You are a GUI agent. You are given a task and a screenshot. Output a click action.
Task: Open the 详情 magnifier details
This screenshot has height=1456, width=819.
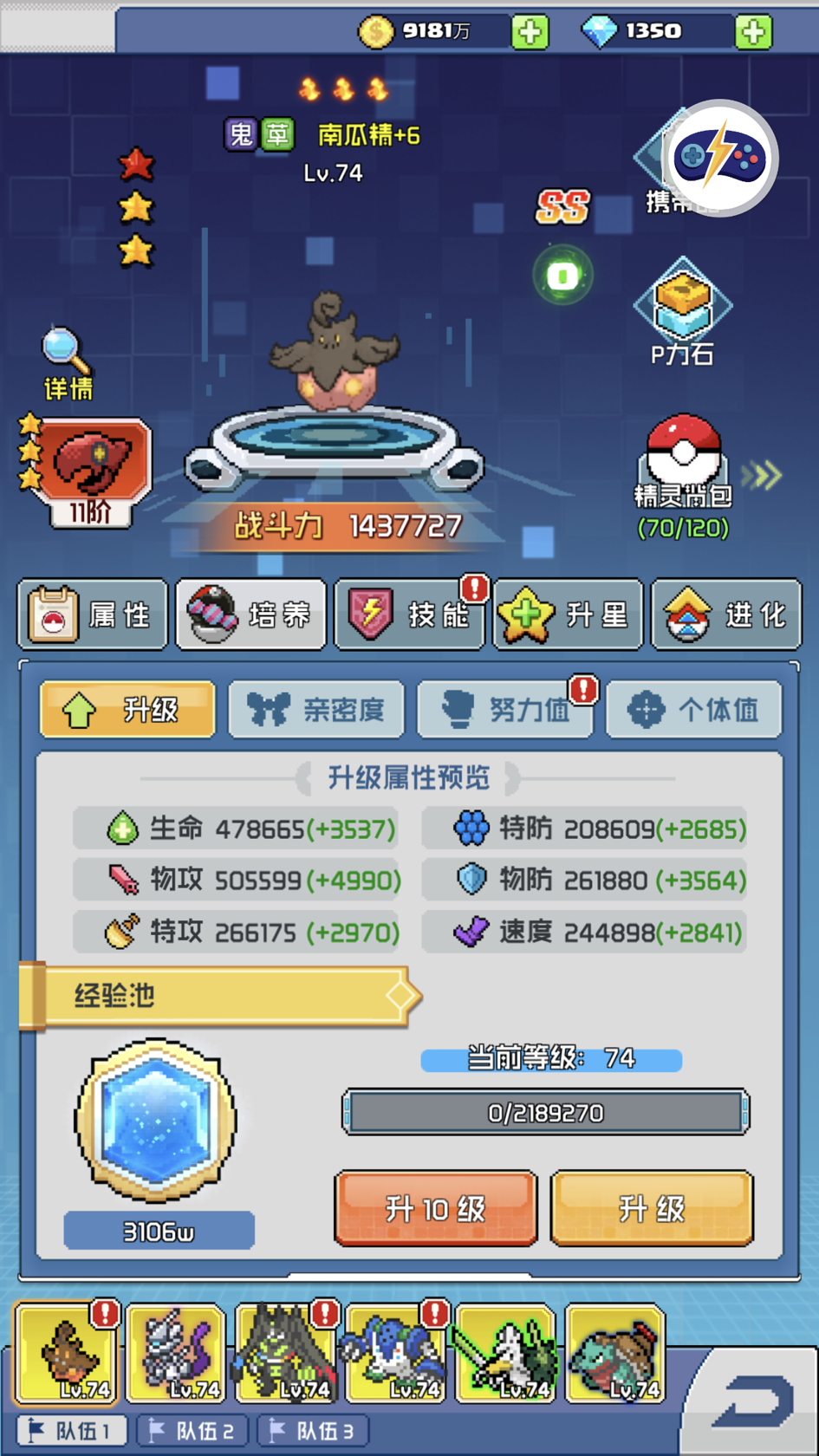pos(67,364)
